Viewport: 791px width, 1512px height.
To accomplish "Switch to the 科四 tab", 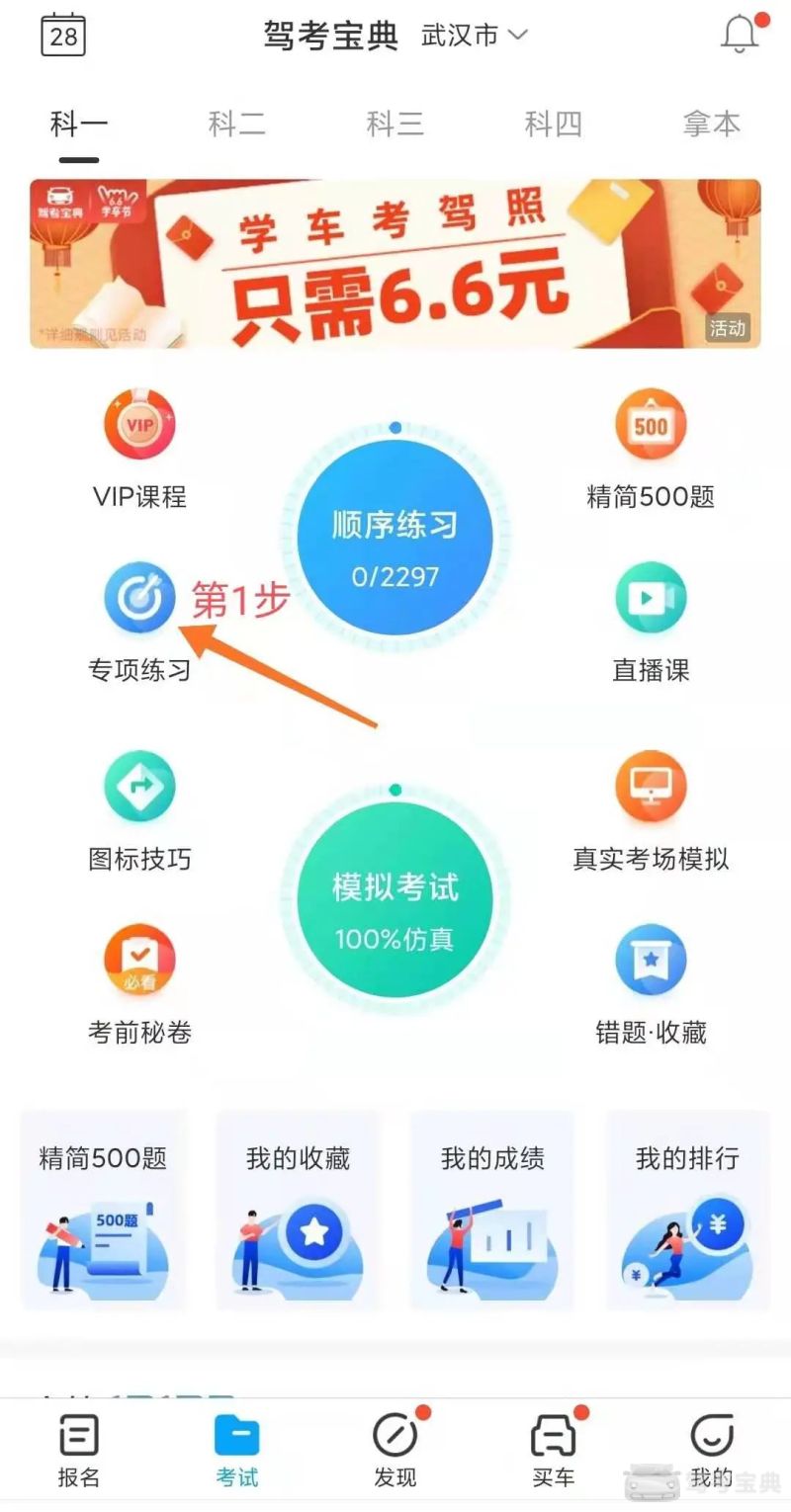I will [553, 125].
